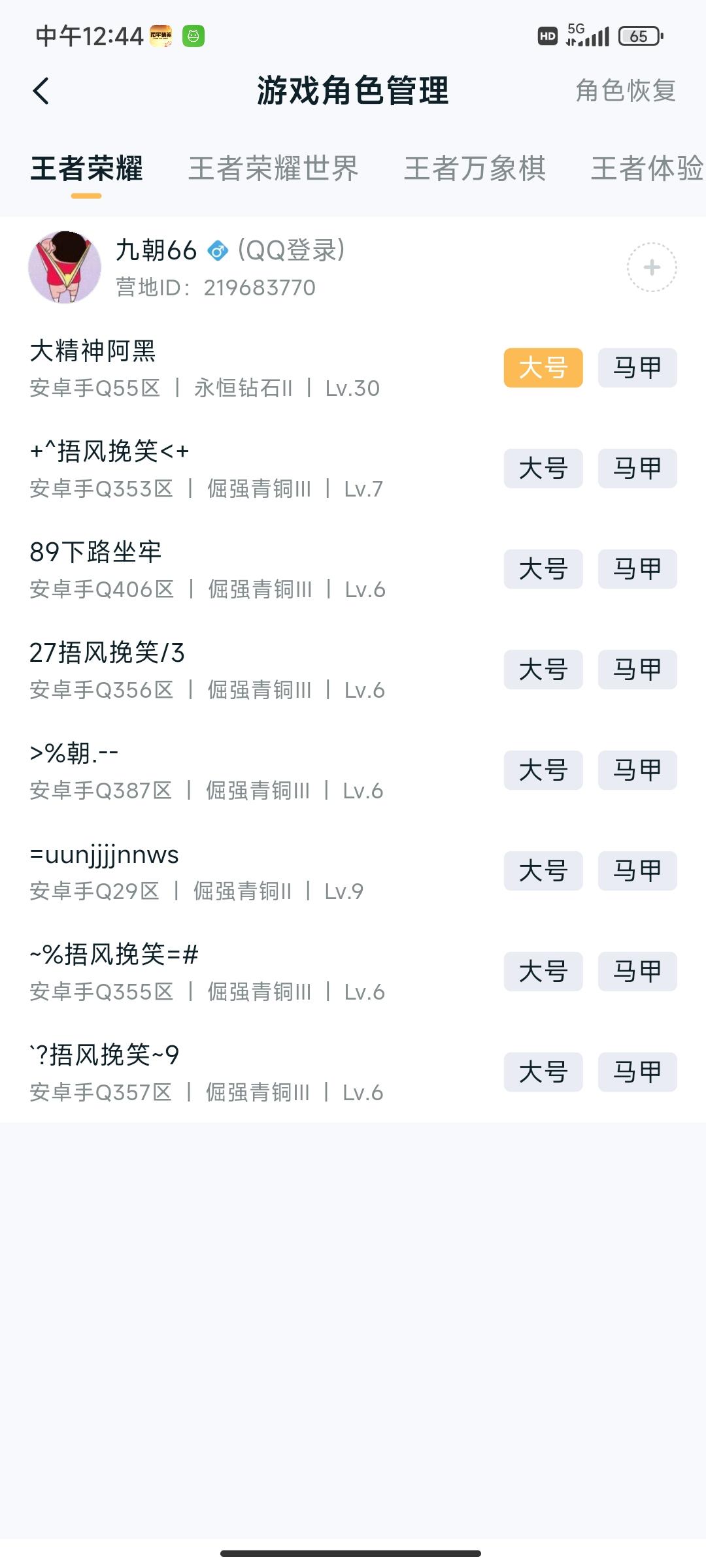Viewport: 706px width, 1568px height.
Task: Toggle 马甲 for >%朝.--
Action: click(x=637, y=770)
